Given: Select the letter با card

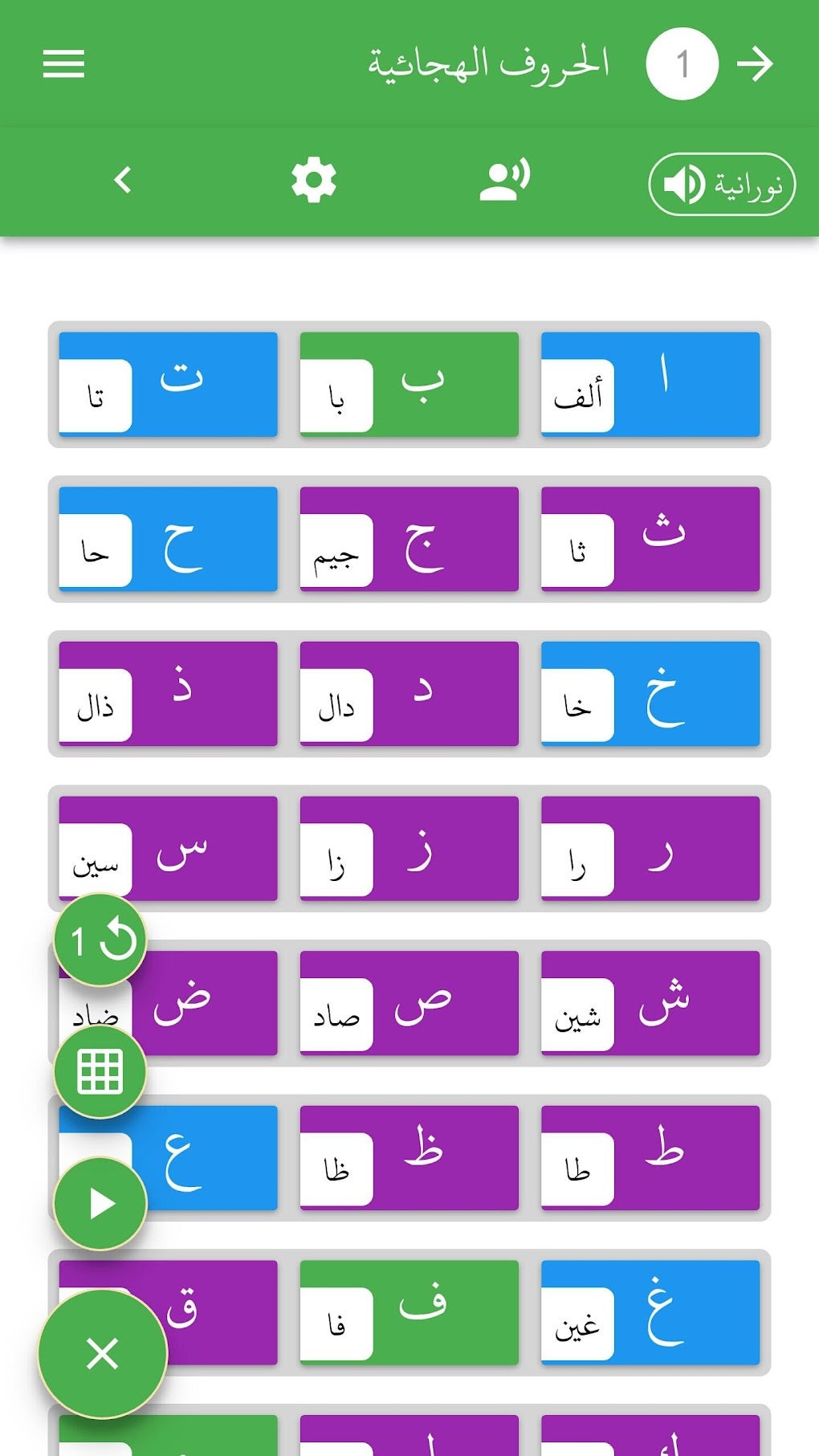Looking at the screenshot, I should (409, 384).
